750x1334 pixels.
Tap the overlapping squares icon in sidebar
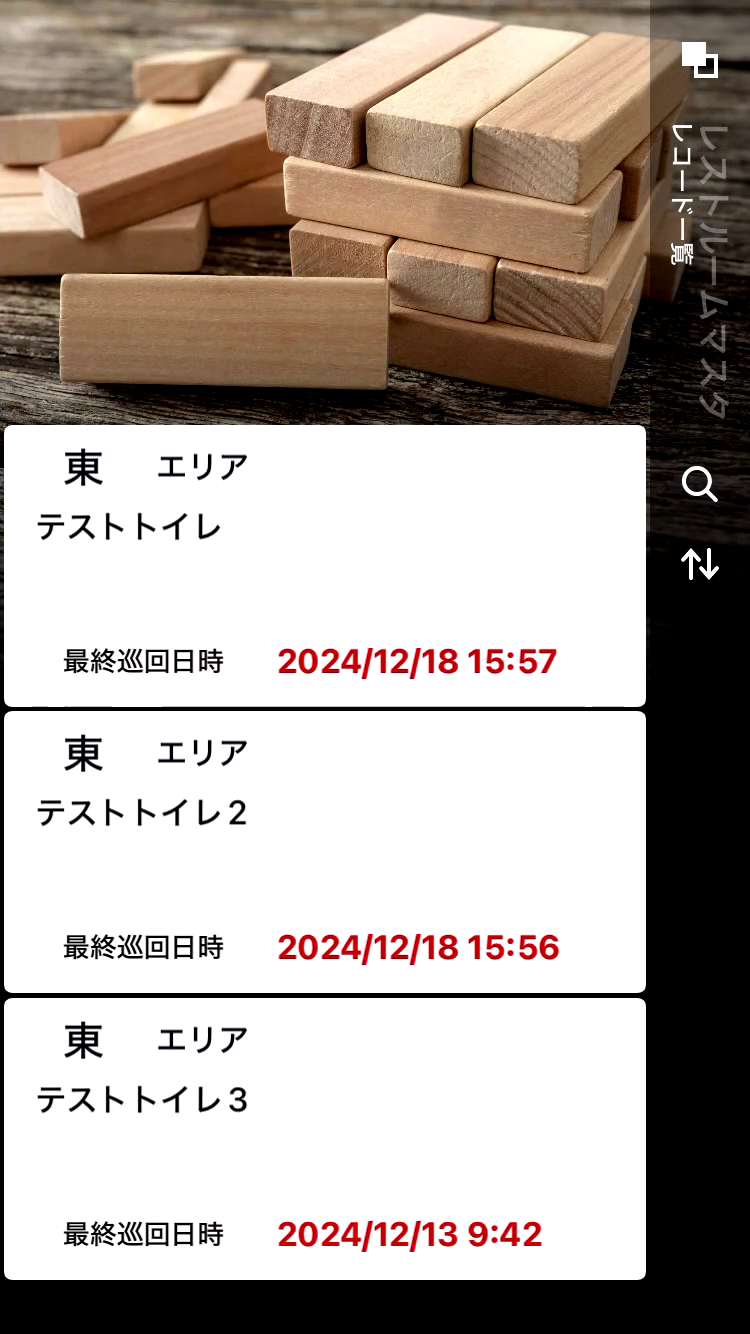[x=700, y=59]
